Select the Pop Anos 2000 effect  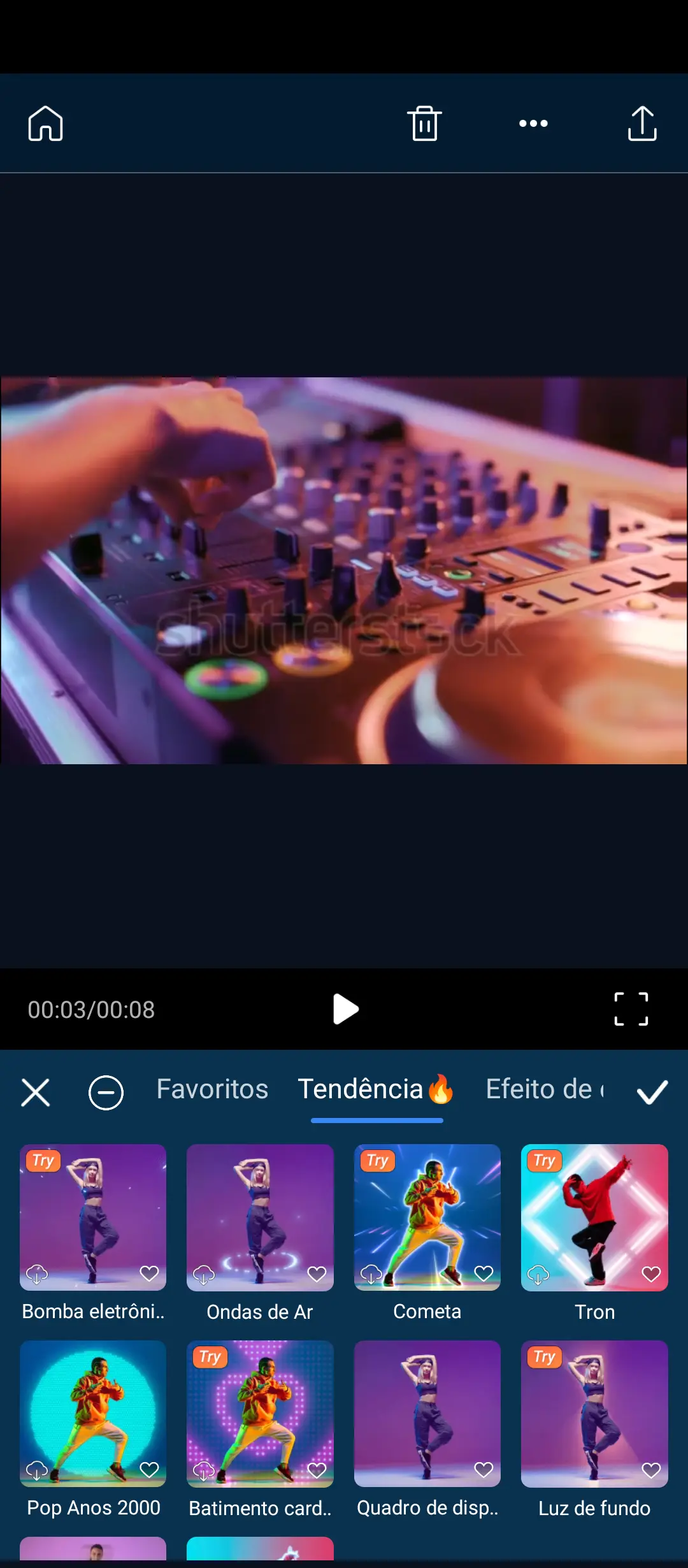click(x=93, y=1414)
